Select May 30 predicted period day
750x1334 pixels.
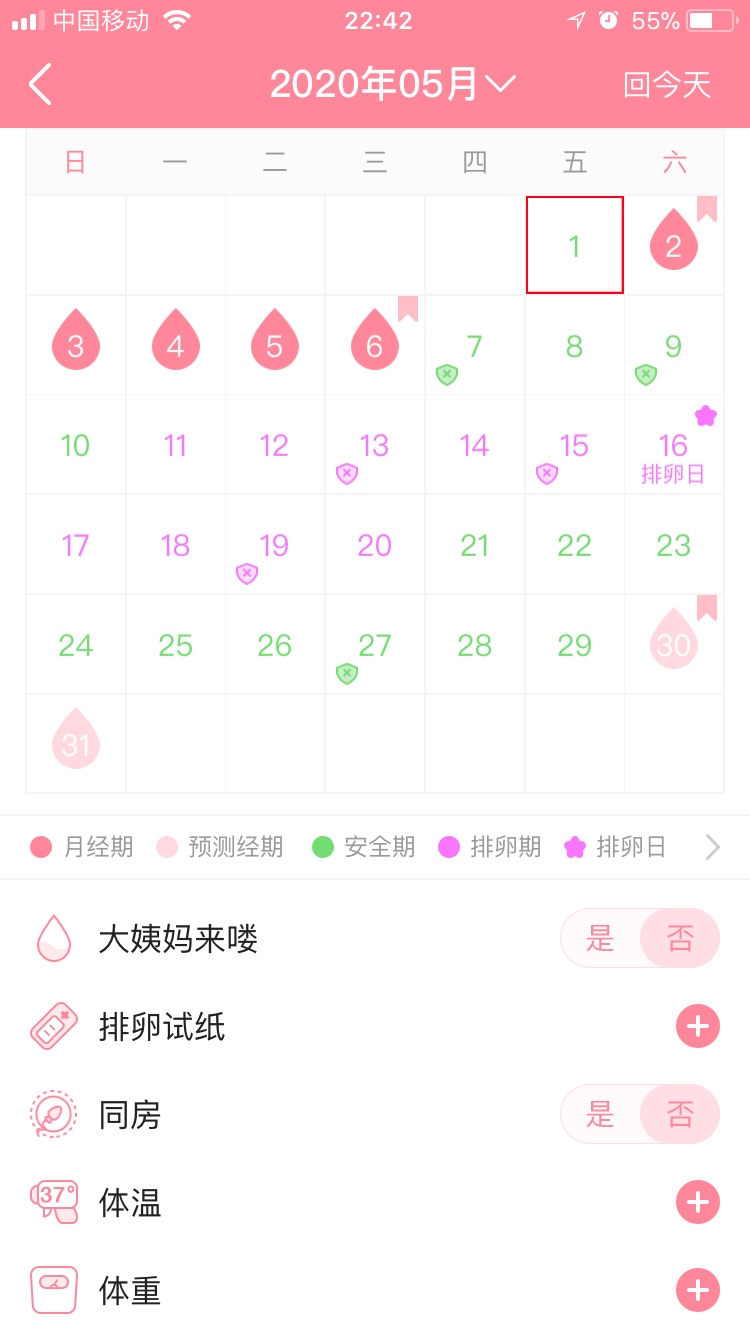point(674,644)
